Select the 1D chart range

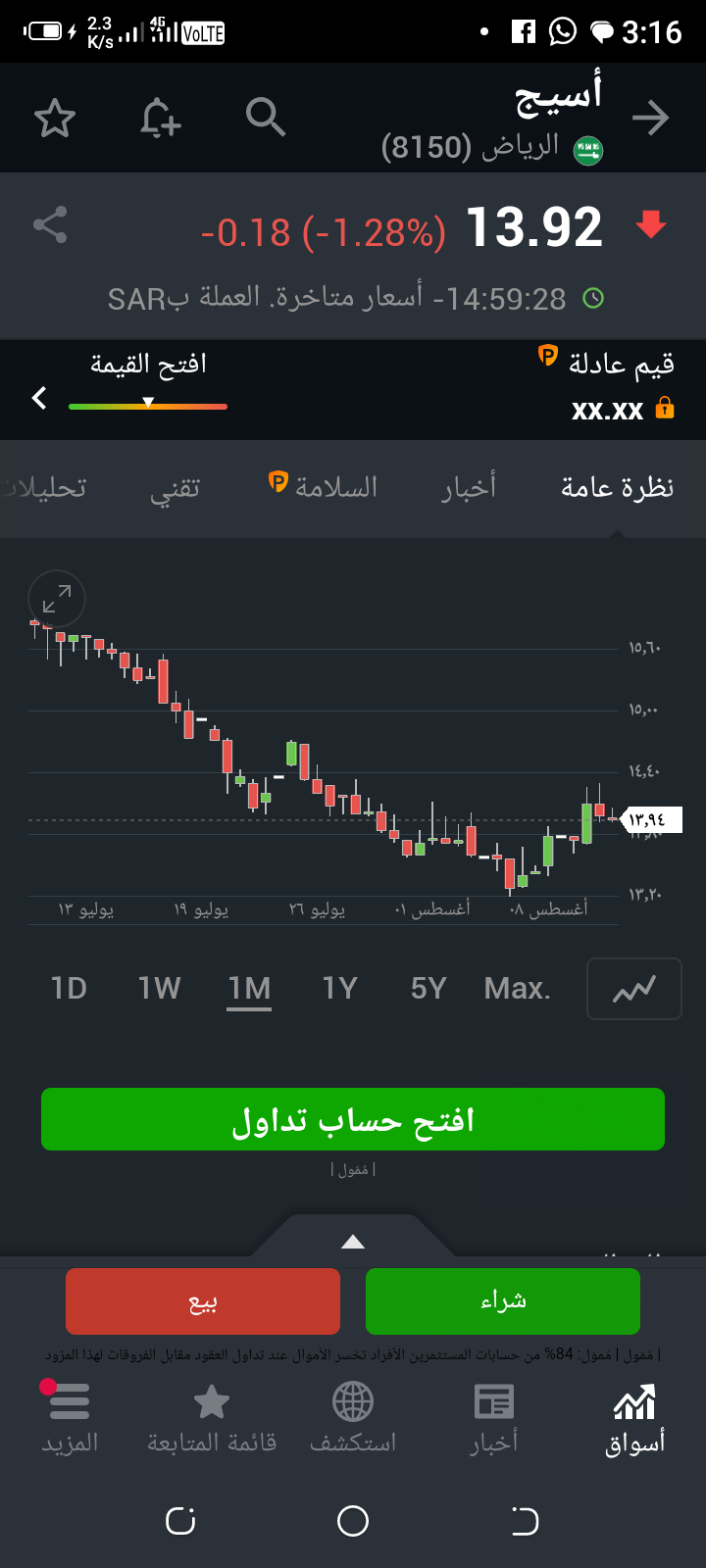point(69,989)
